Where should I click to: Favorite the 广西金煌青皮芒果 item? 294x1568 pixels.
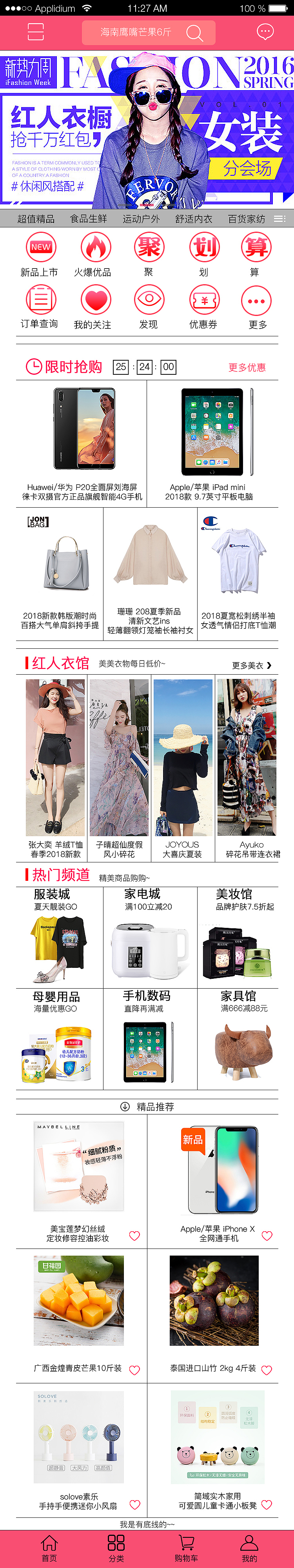point(134,1370)
